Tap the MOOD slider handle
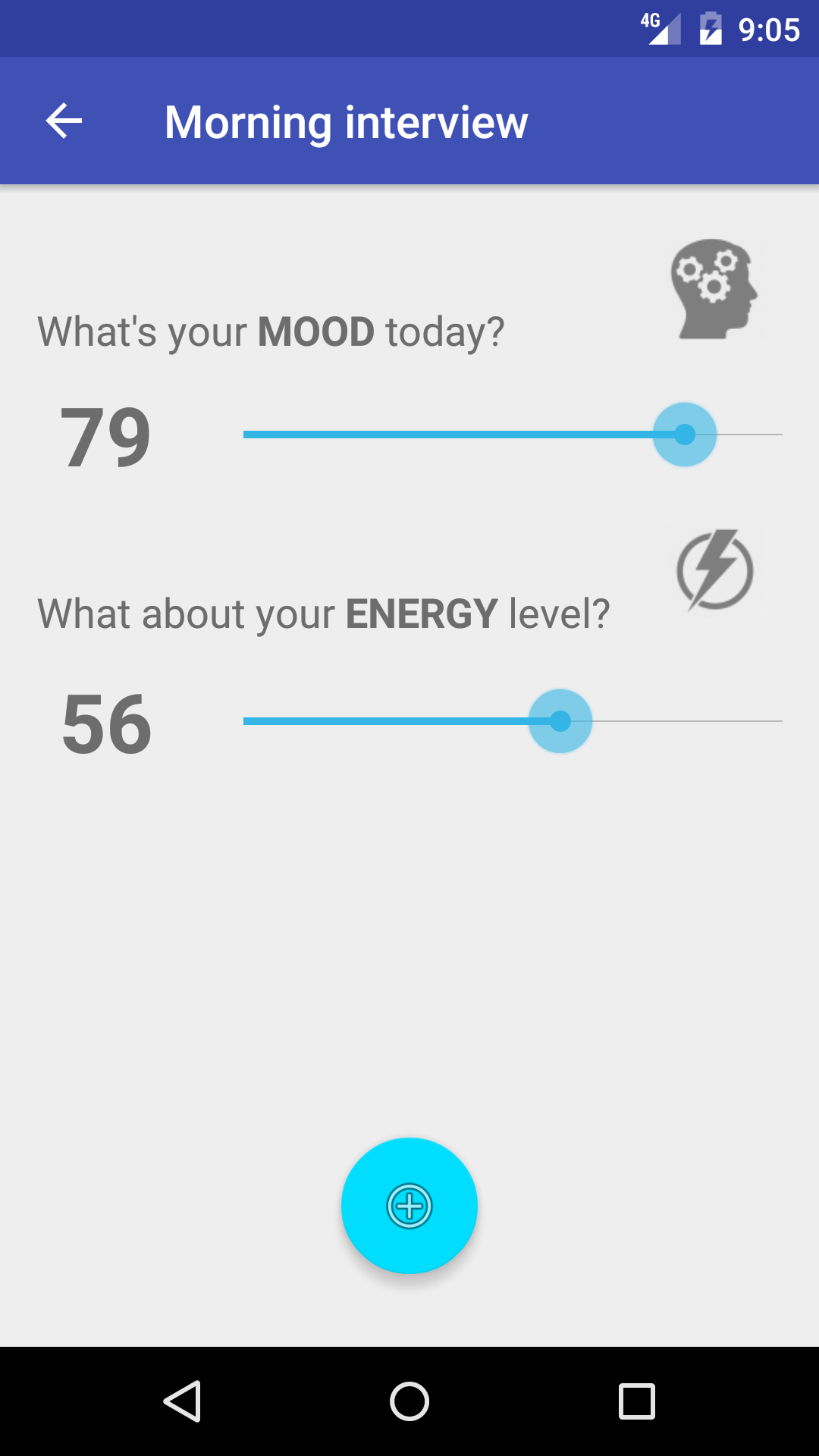Screen dimensions: 819x1456 685,435
